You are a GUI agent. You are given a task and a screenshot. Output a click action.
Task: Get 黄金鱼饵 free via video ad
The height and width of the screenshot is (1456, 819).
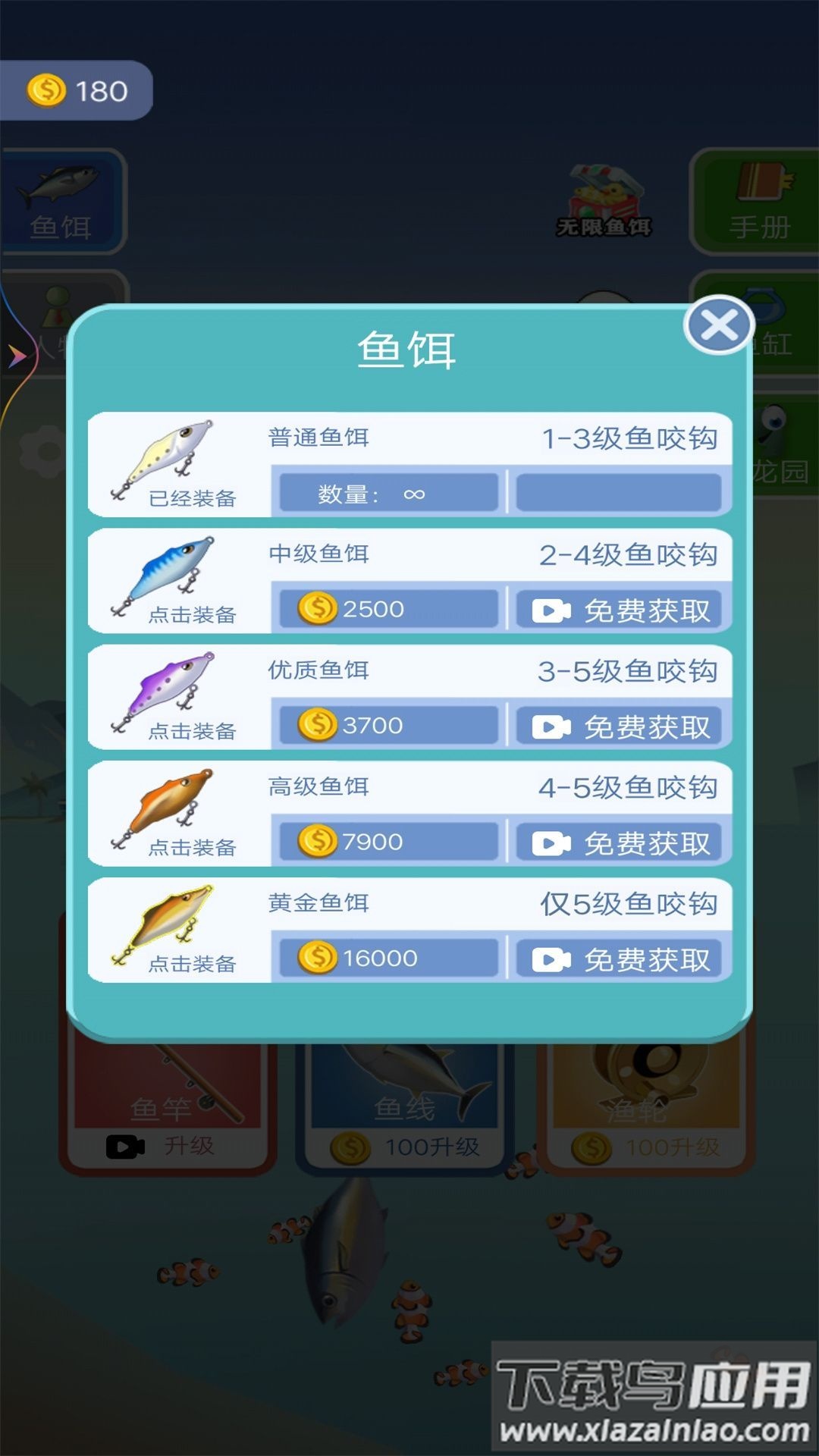[619, 959]
